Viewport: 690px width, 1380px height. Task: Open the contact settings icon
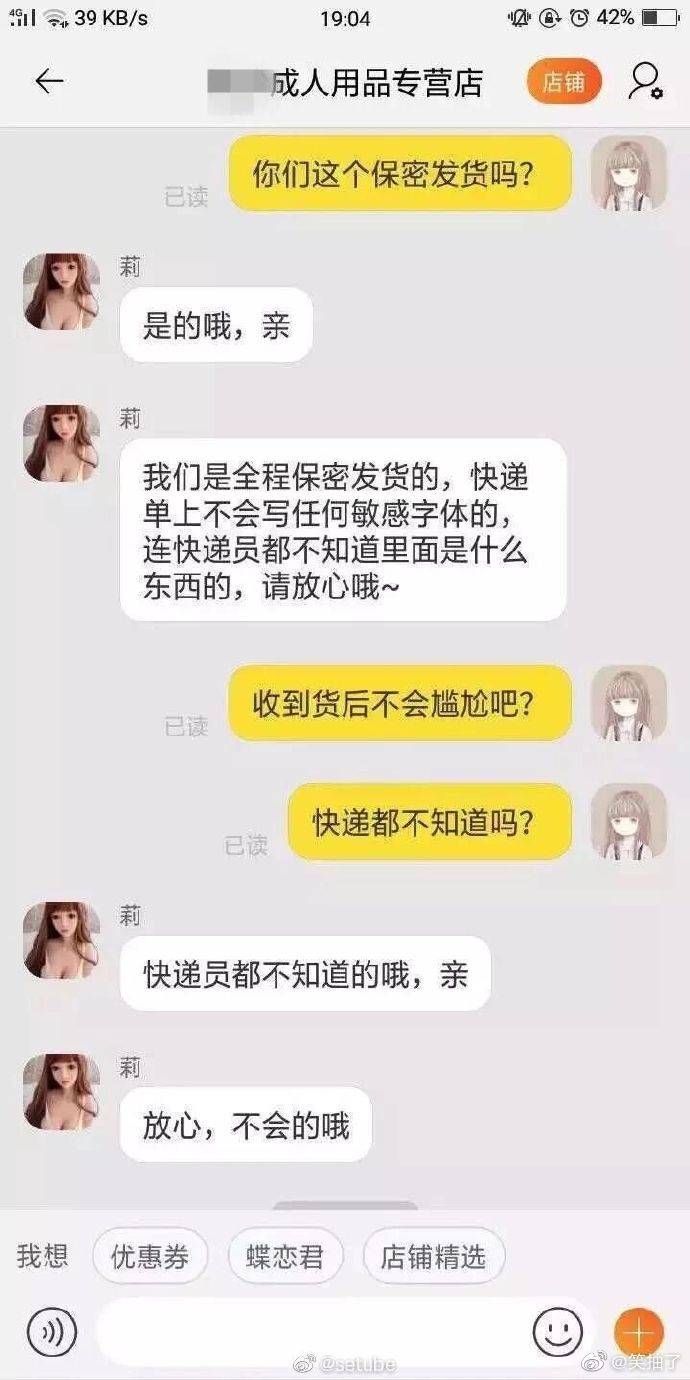point(646,81)
